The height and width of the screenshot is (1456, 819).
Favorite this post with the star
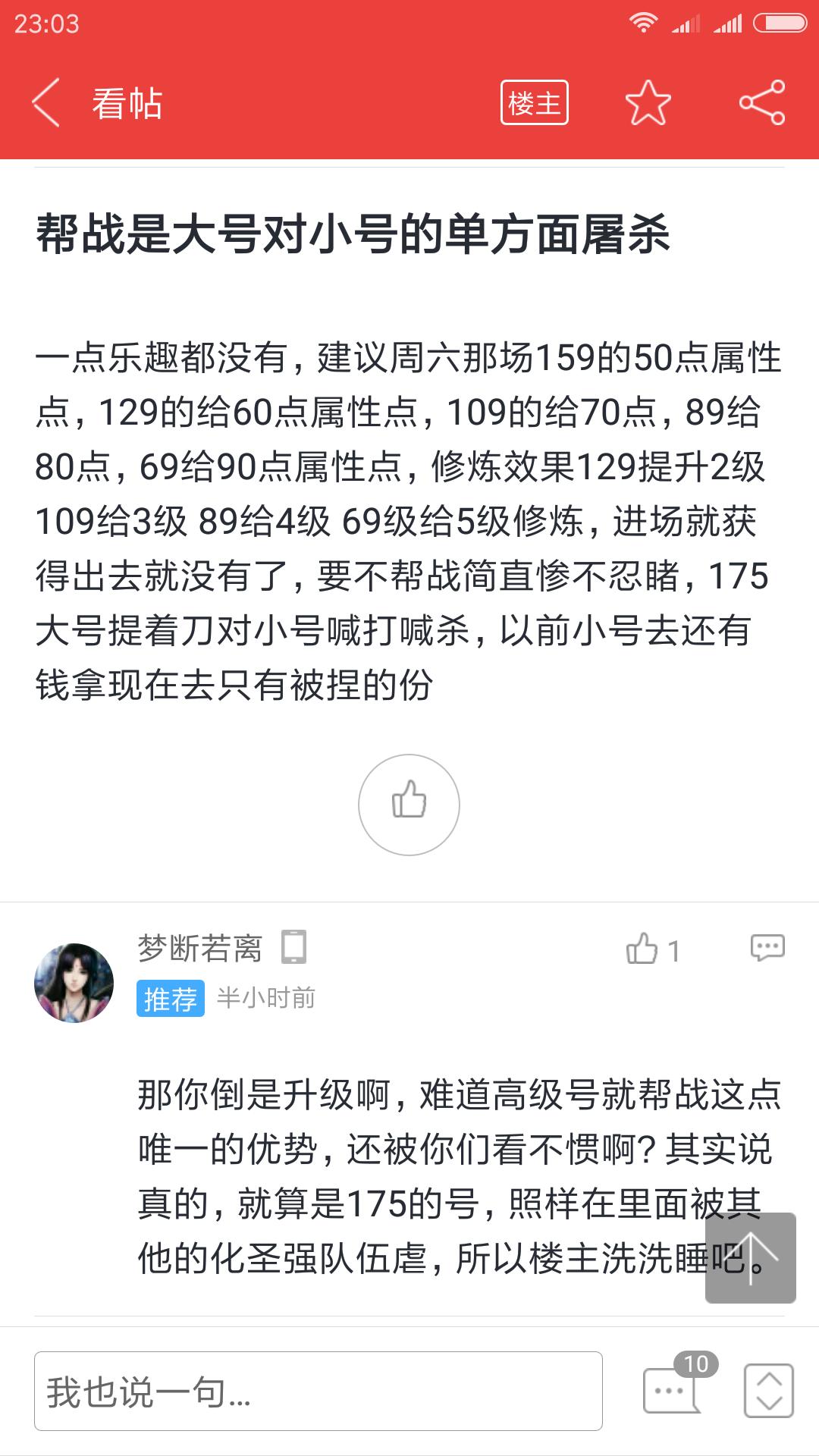point(648,103)
